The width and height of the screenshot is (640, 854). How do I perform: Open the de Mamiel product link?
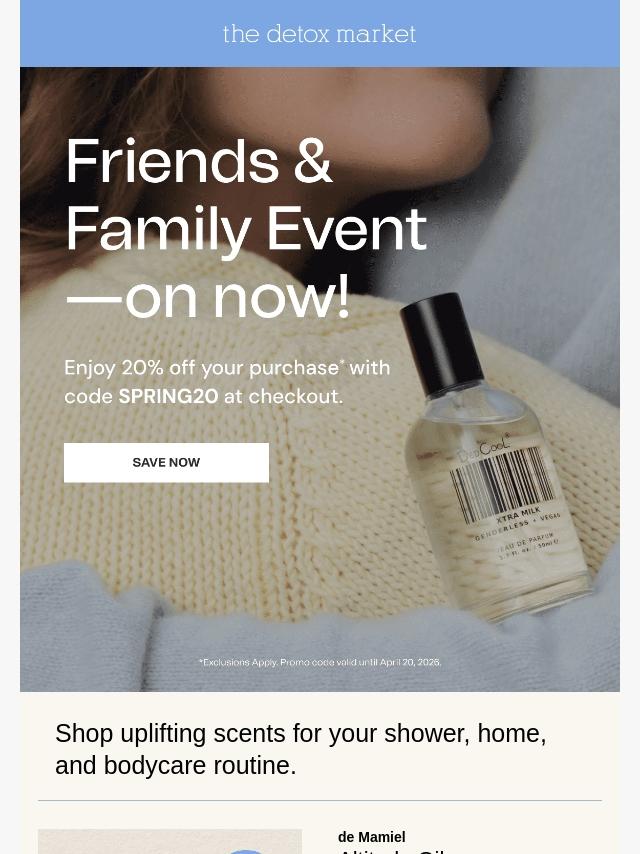click(372, 837)
